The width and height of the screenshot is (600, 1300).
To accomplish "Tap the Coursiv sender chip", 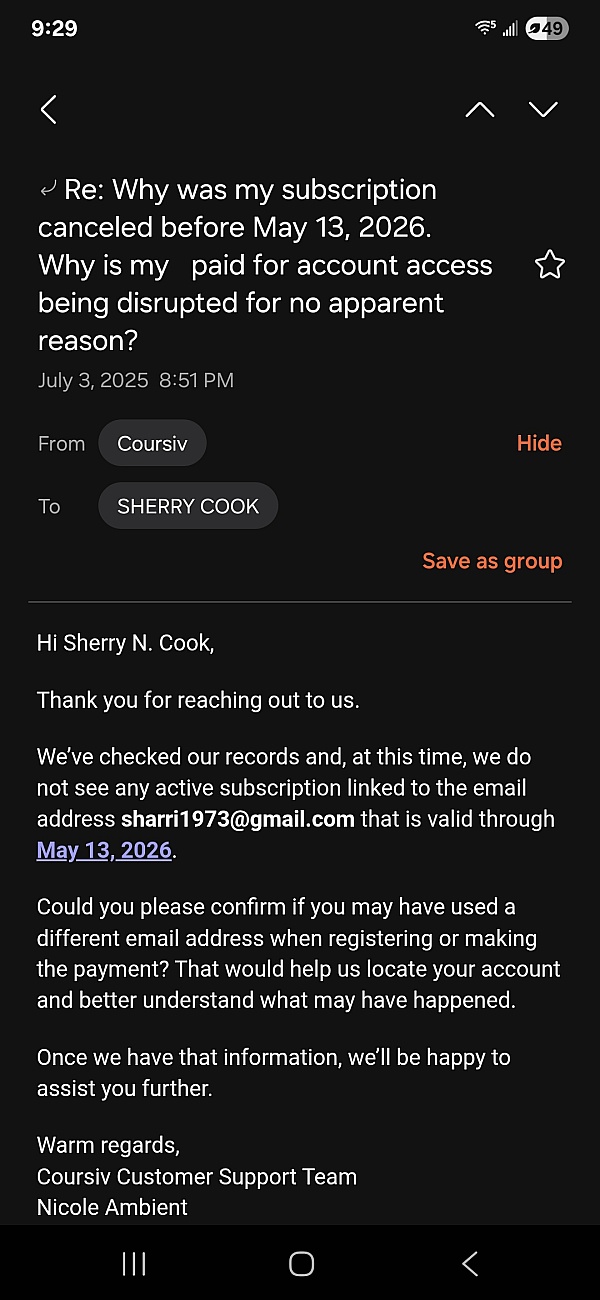I will [x=152, y=443].
